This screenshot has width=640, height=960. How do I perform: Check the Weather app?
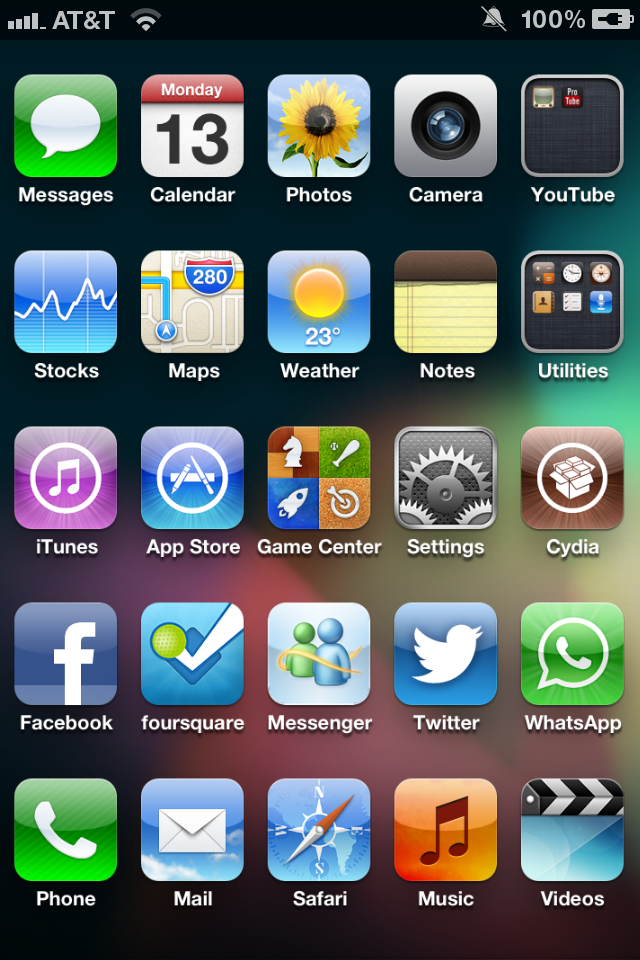tap(319, 302)
